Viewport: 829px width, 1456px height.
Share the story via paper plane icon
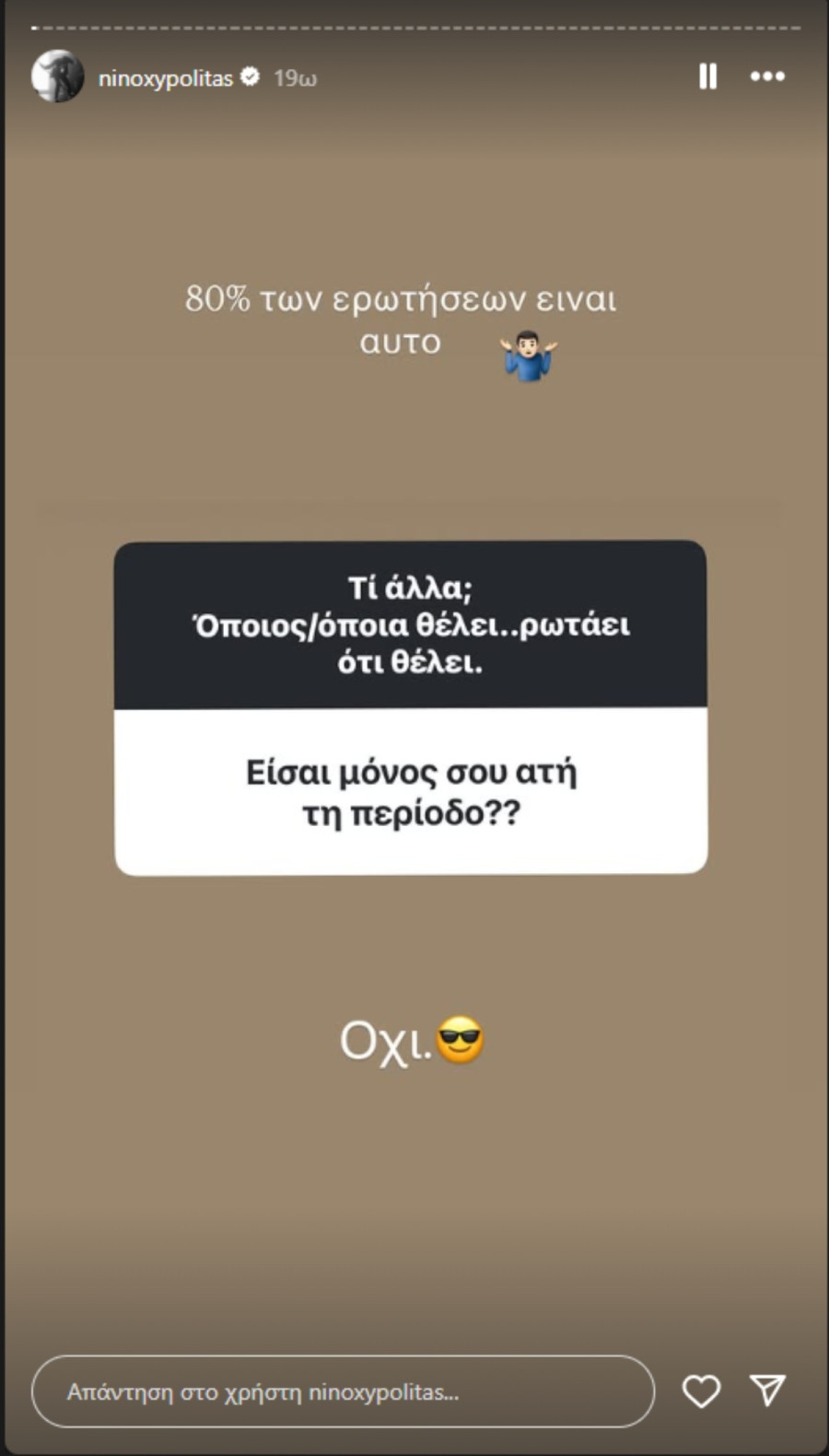coord(767,1390)
